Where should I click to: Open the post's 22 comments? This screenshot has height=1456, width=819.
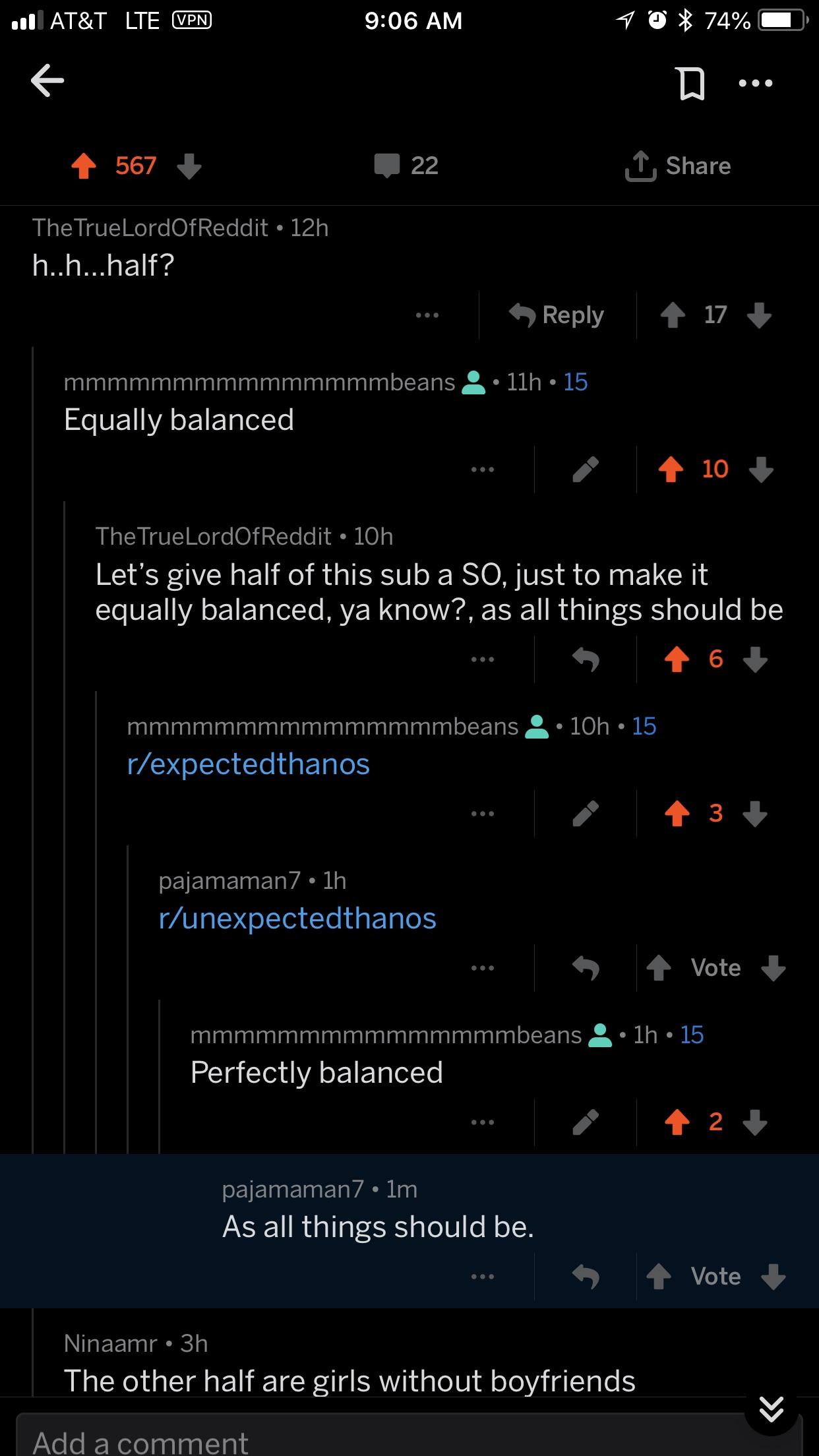406,166
